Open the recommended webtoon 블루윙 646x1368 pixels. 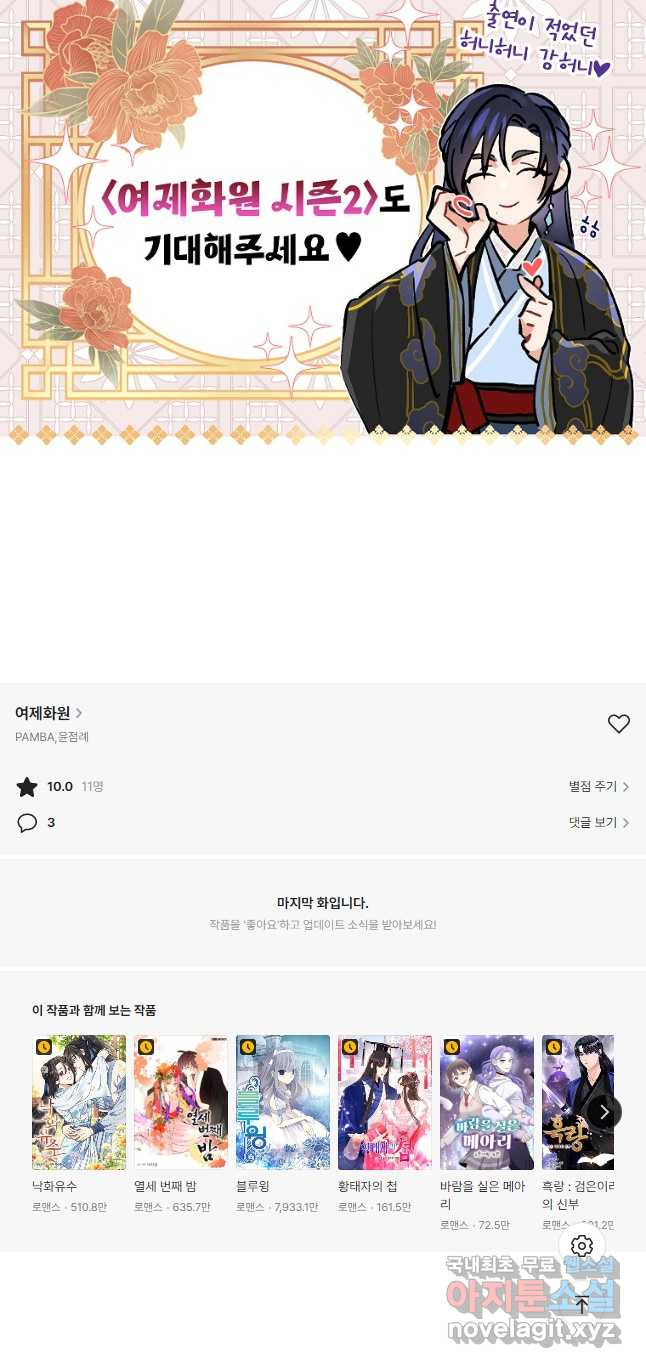283,1102
